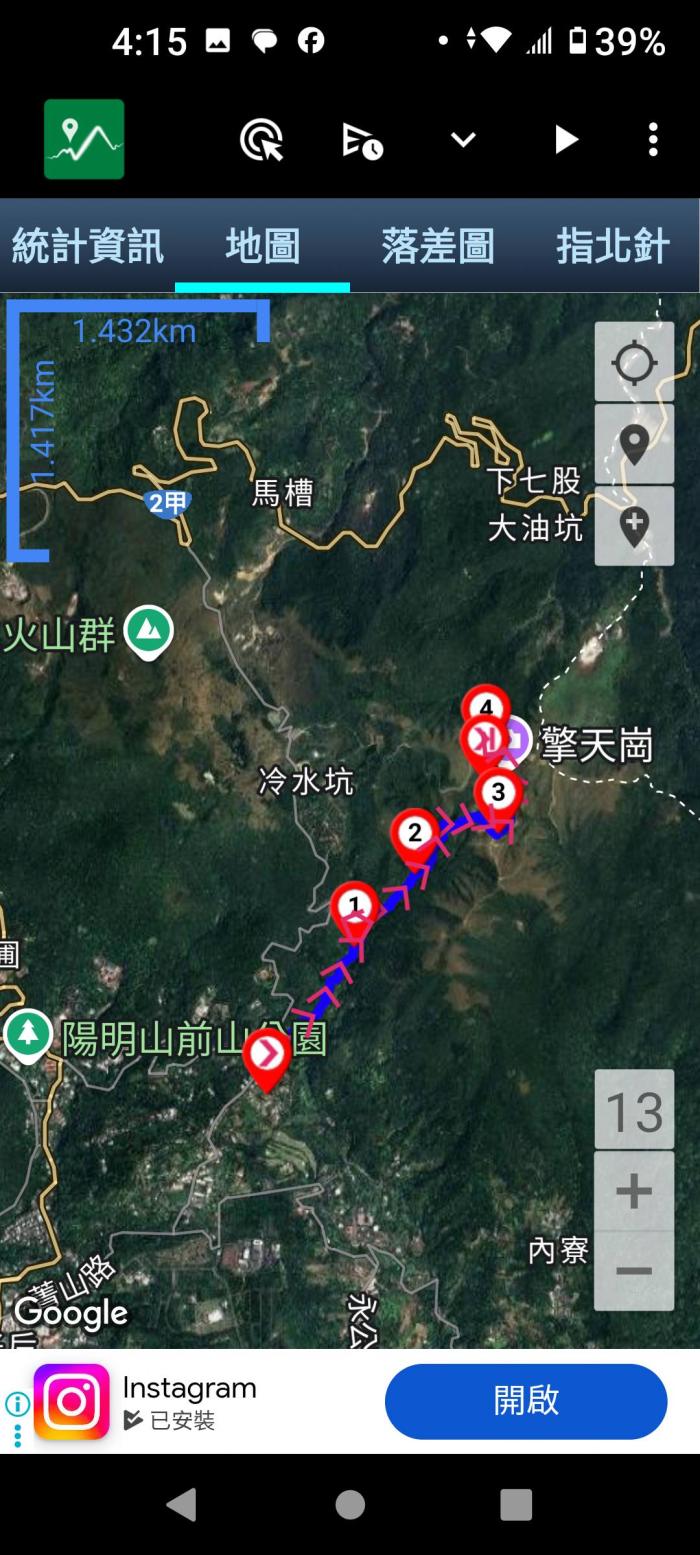Switch to the 落差圖 tab
The image size is (700, 1555).
tap(437, 246)
